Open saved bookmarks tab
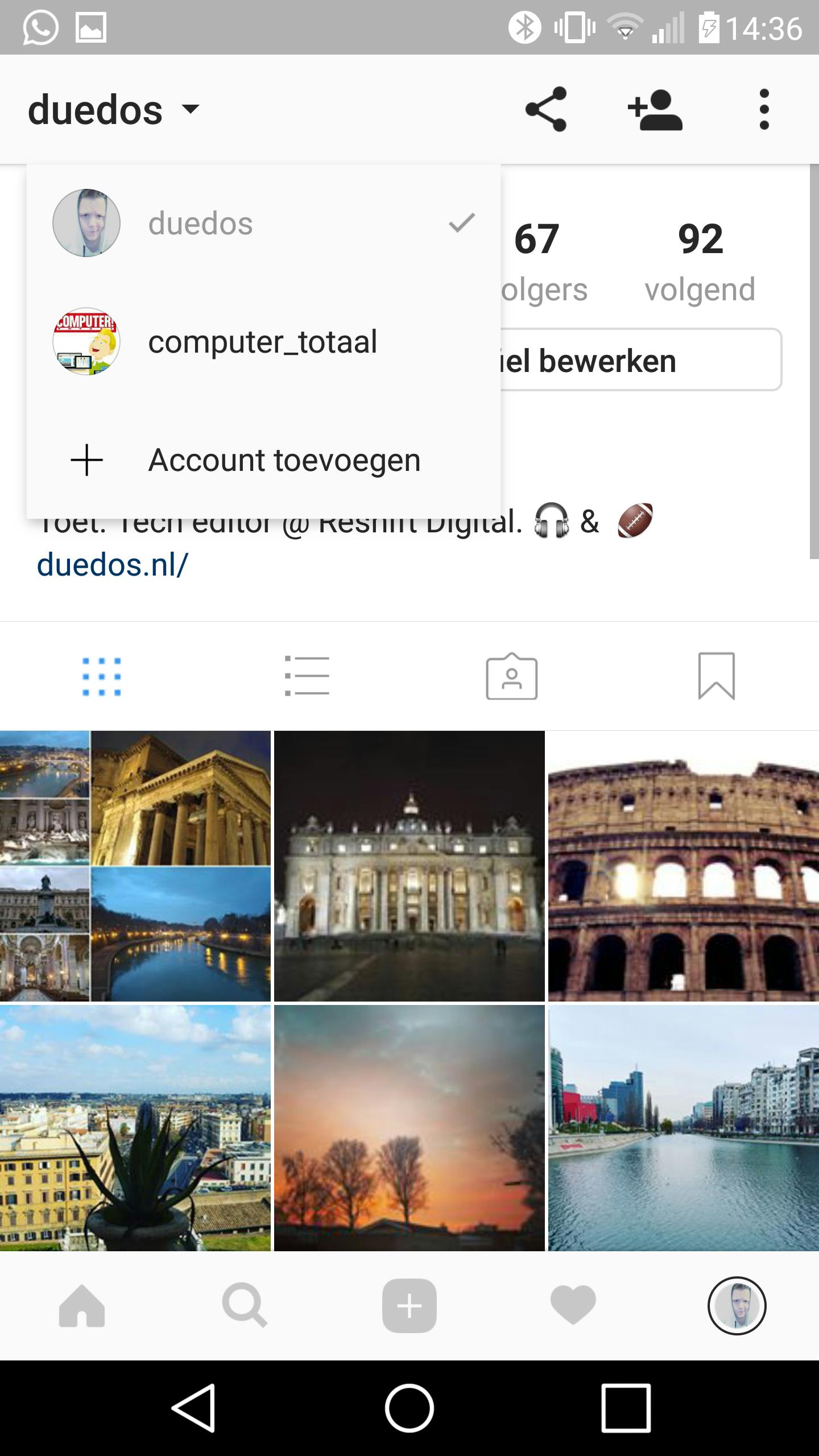The image size is (819, 1456). tap(716, 676)
